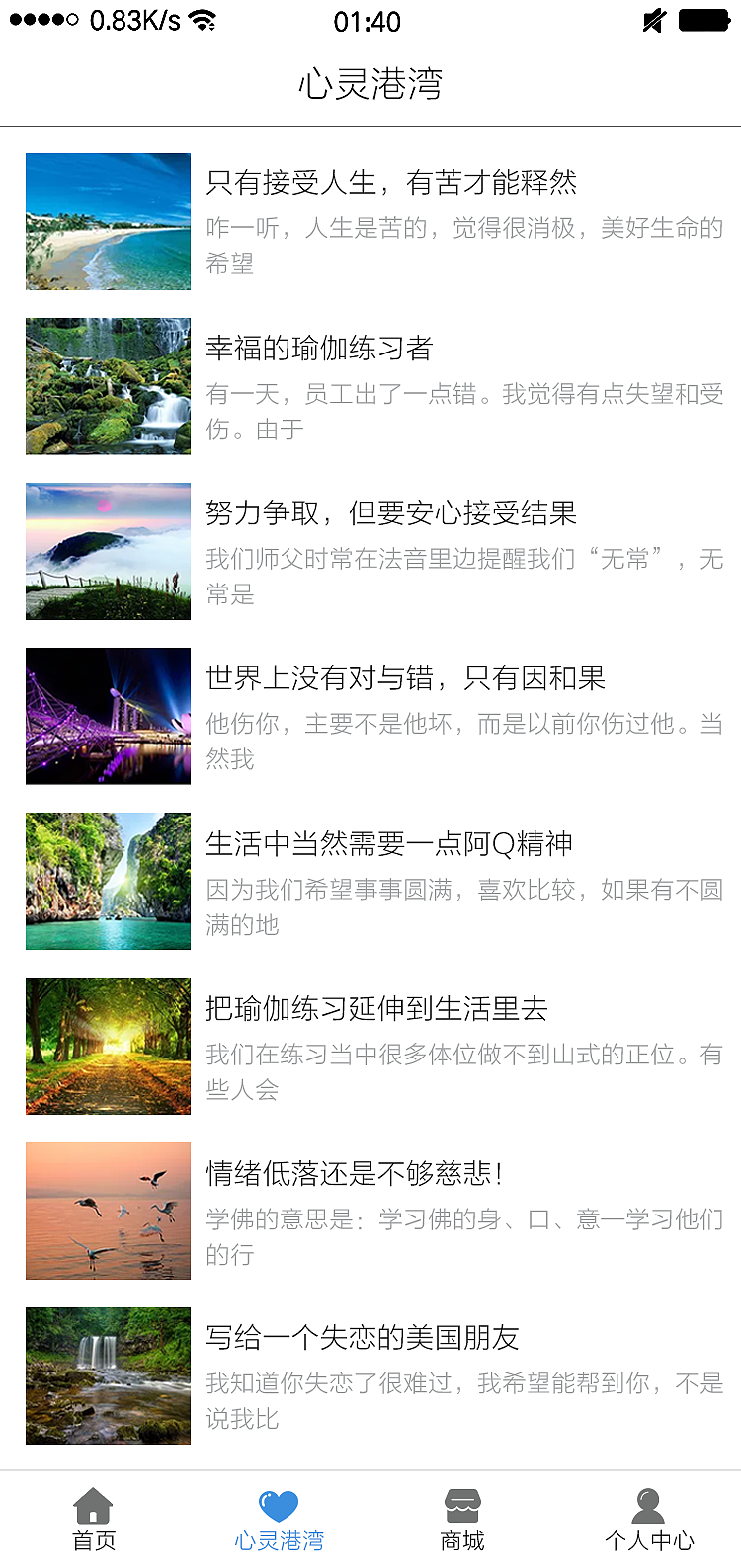The image size is (741, 1568).
Task: Tap the muted sound icon in status bar
Action: pos(653,20)
